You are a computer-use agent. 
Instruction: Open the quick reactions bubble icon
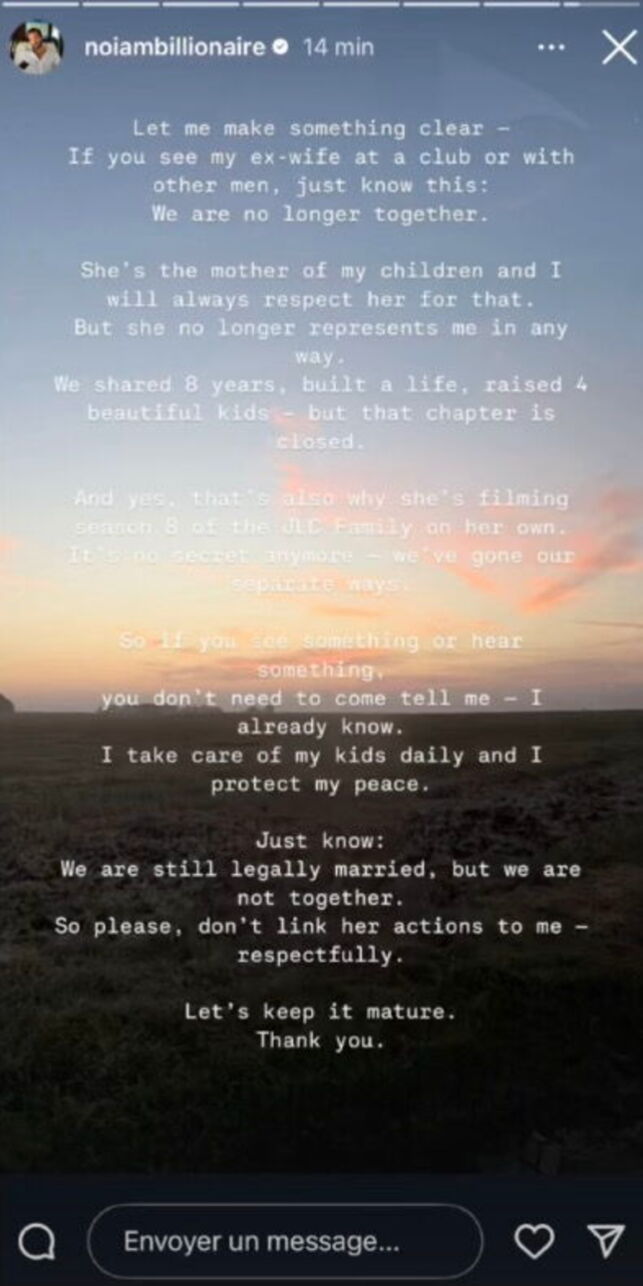coord(37,1242)
